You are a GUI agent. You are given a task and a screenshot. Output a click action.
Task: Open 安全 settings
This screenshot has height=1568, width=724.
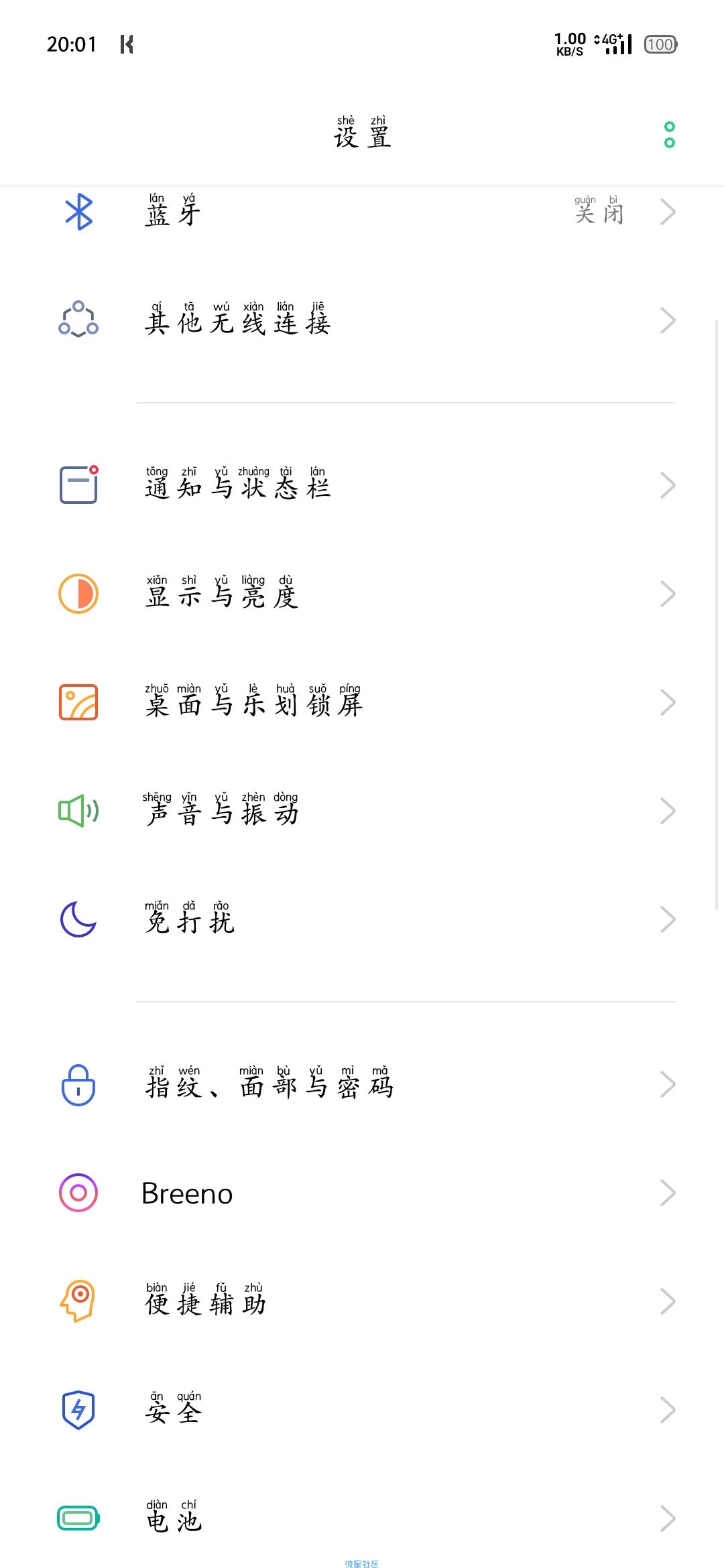pos(362,1410)
